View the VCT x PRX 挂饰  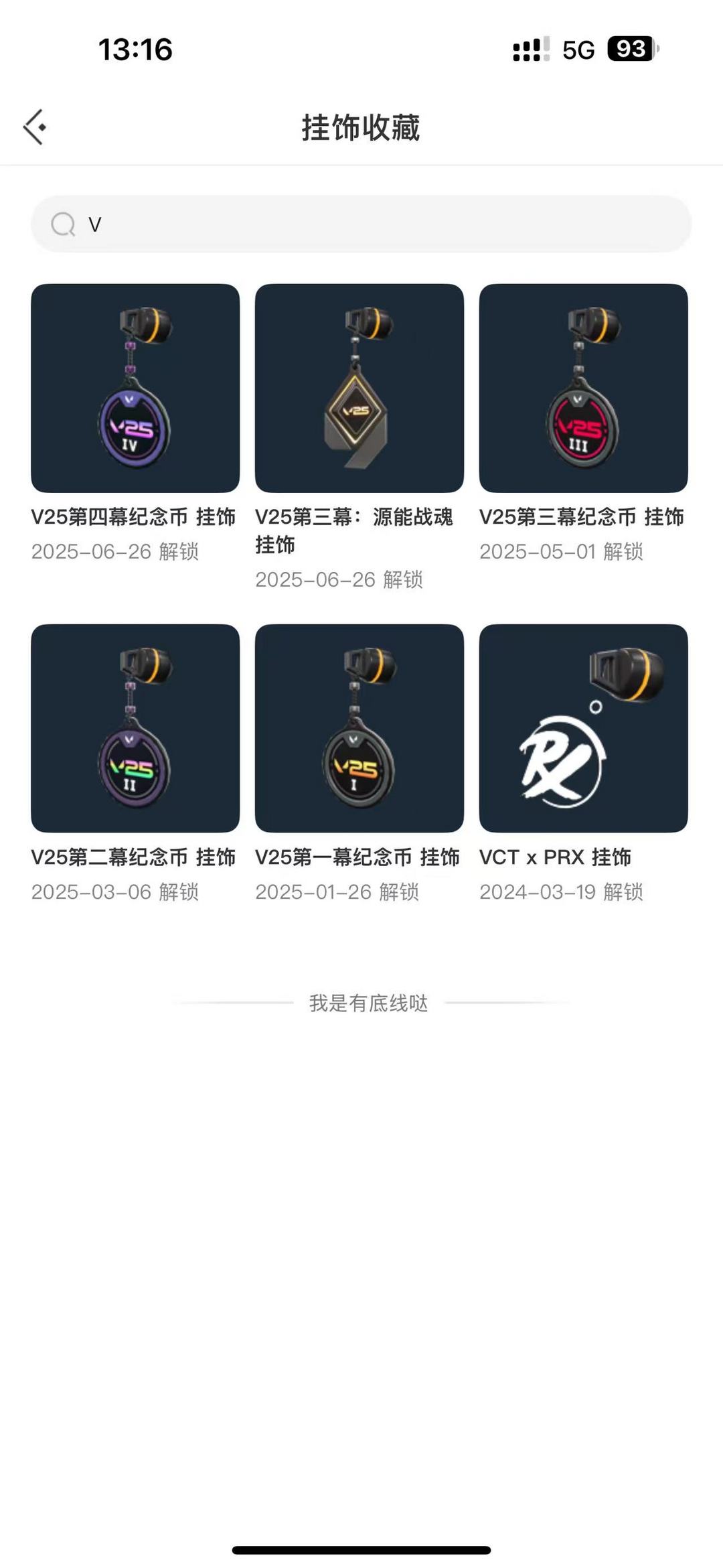coord(583,729)
